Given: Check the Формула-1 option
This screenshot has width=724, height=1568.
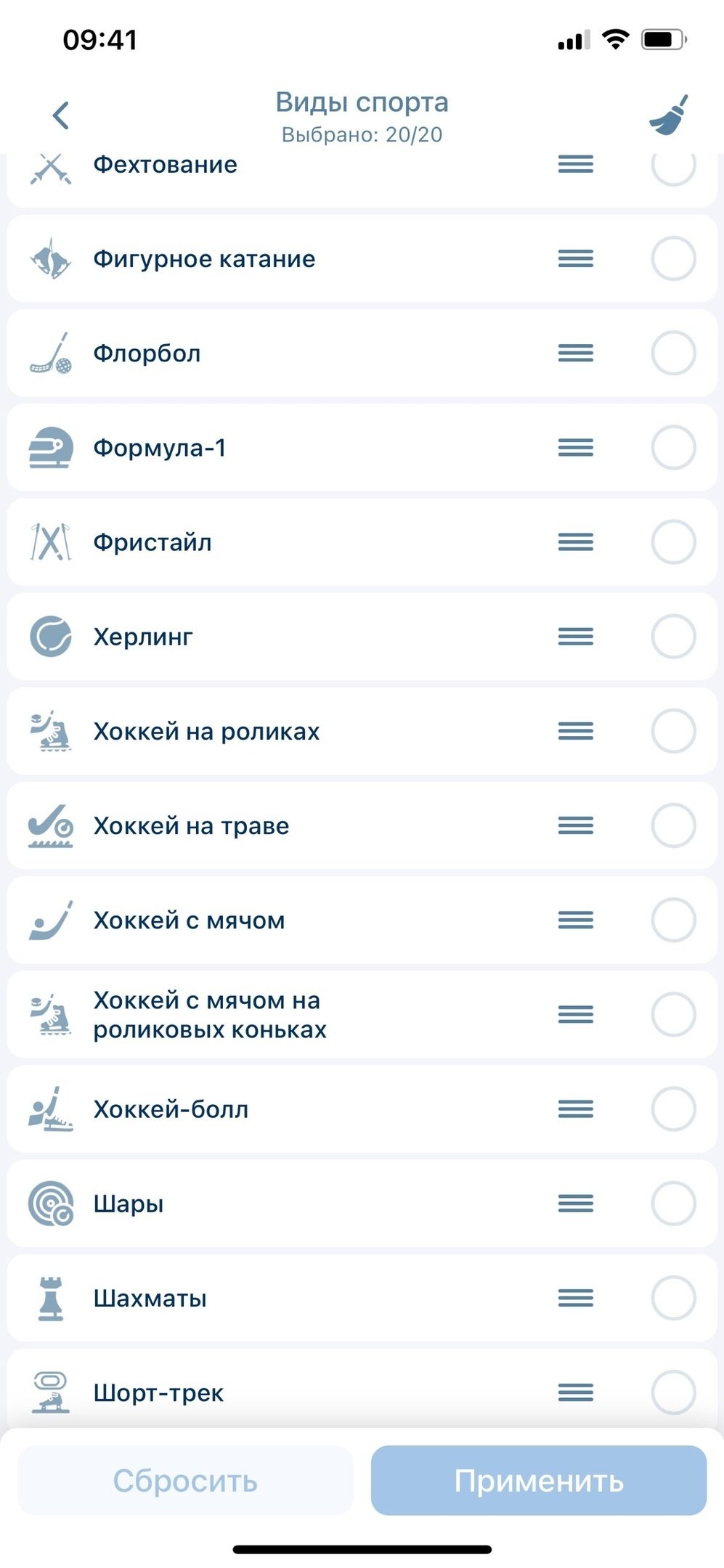Looking at the screenshot, I should 673,447.
